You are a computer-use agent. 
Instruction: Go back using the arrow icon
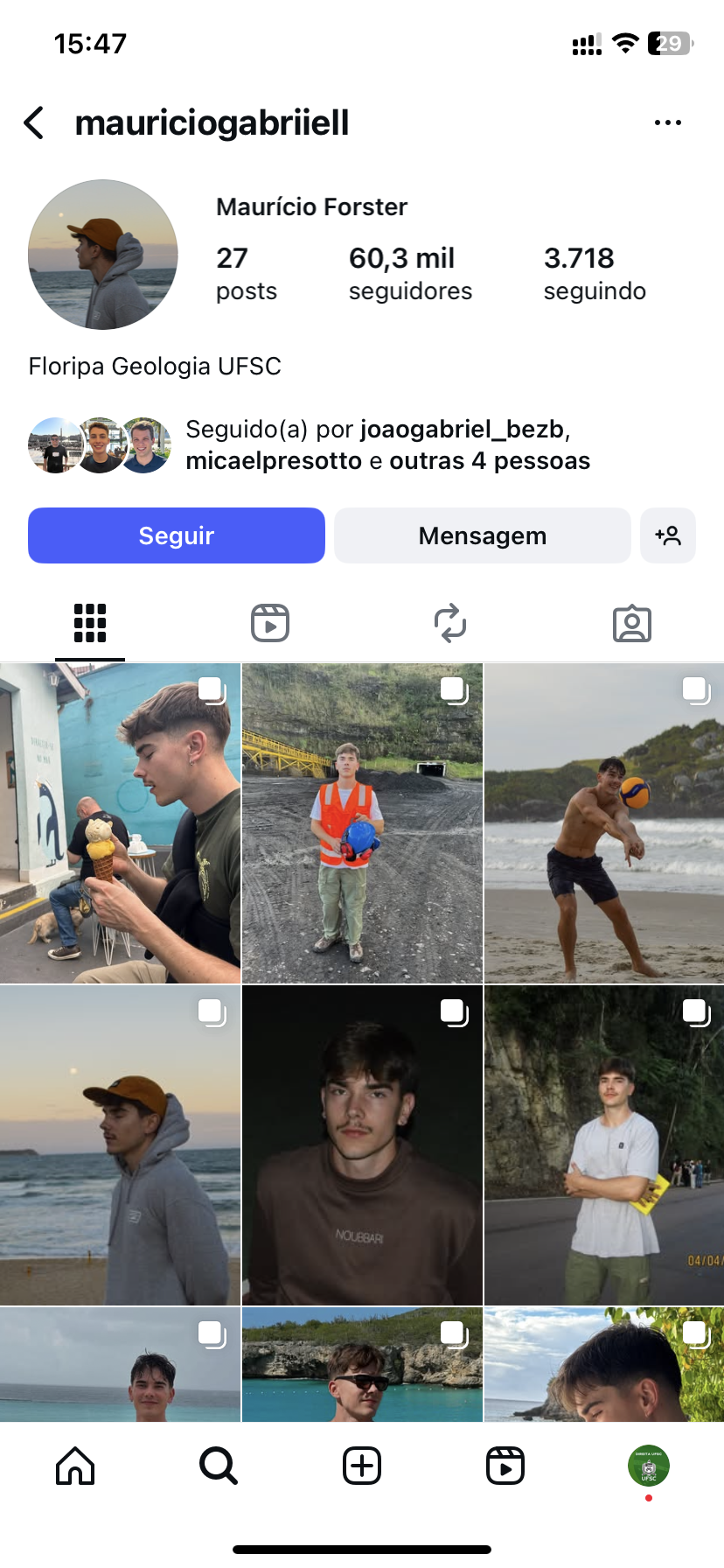pos(35,123)
